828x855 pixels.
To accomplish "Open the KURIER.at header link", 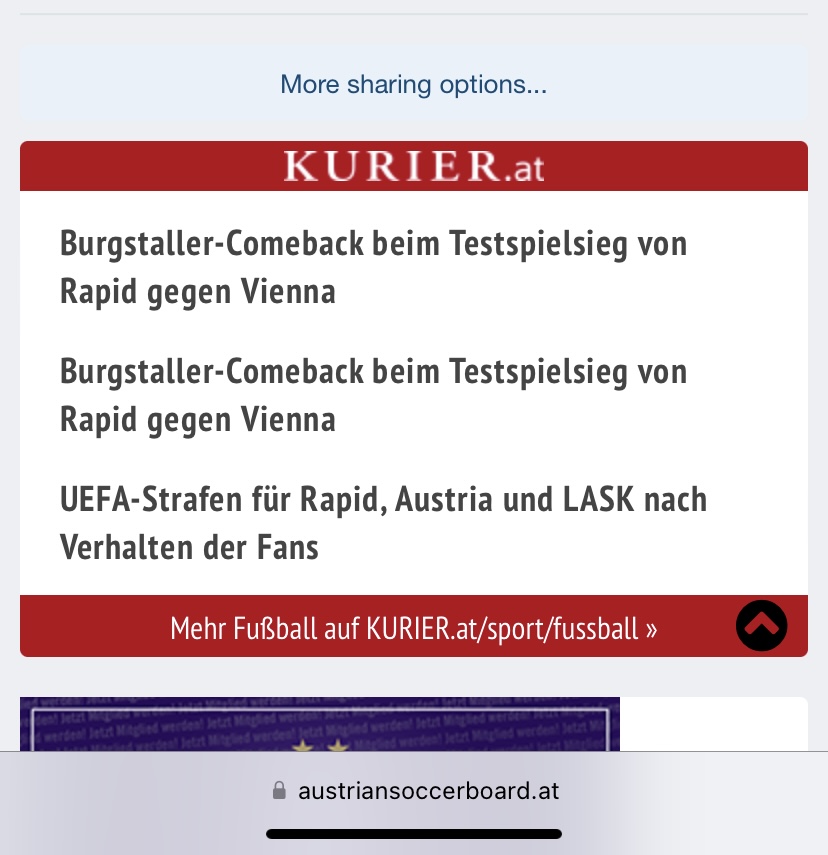I will (413, 166).
